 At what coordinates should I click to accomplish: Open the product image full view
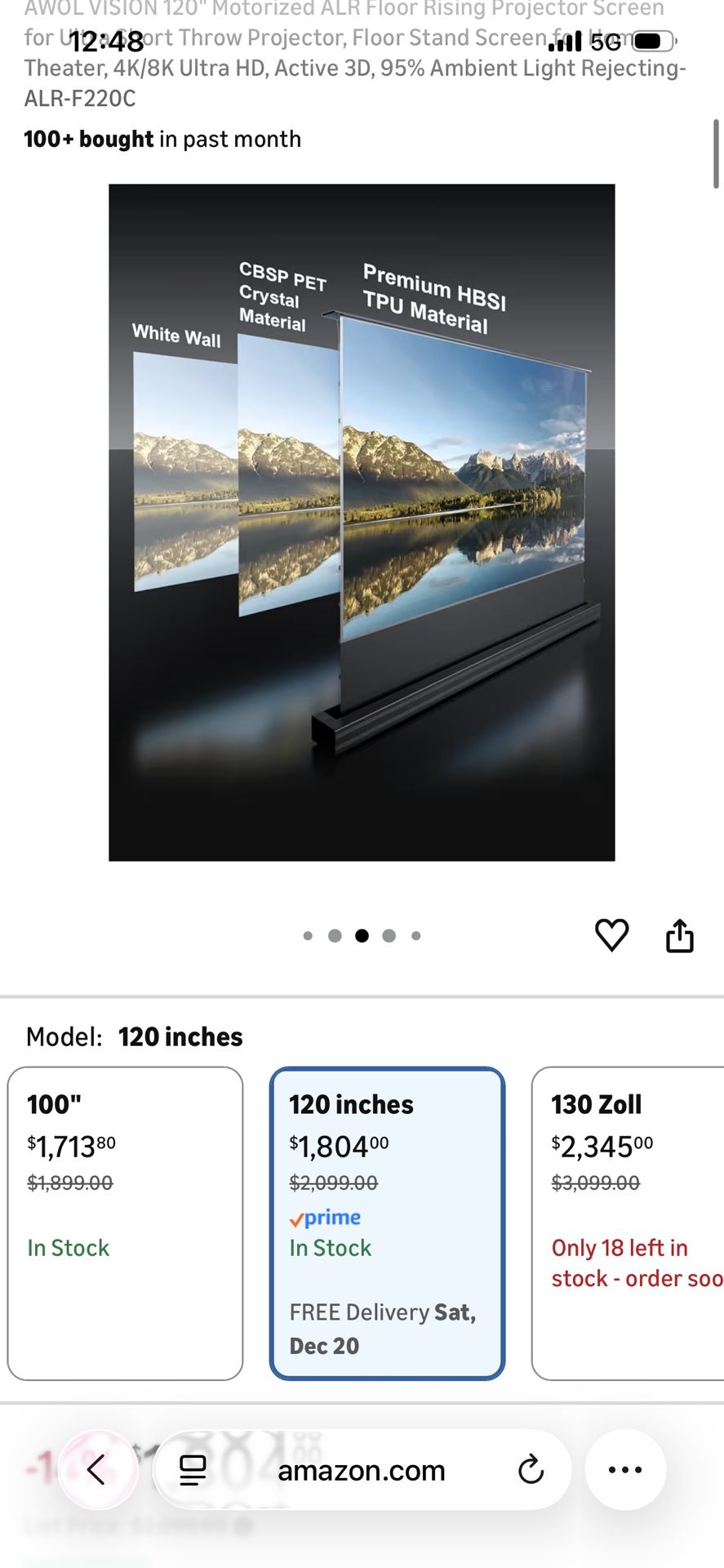pyautogui.click(x=362, y=522)
